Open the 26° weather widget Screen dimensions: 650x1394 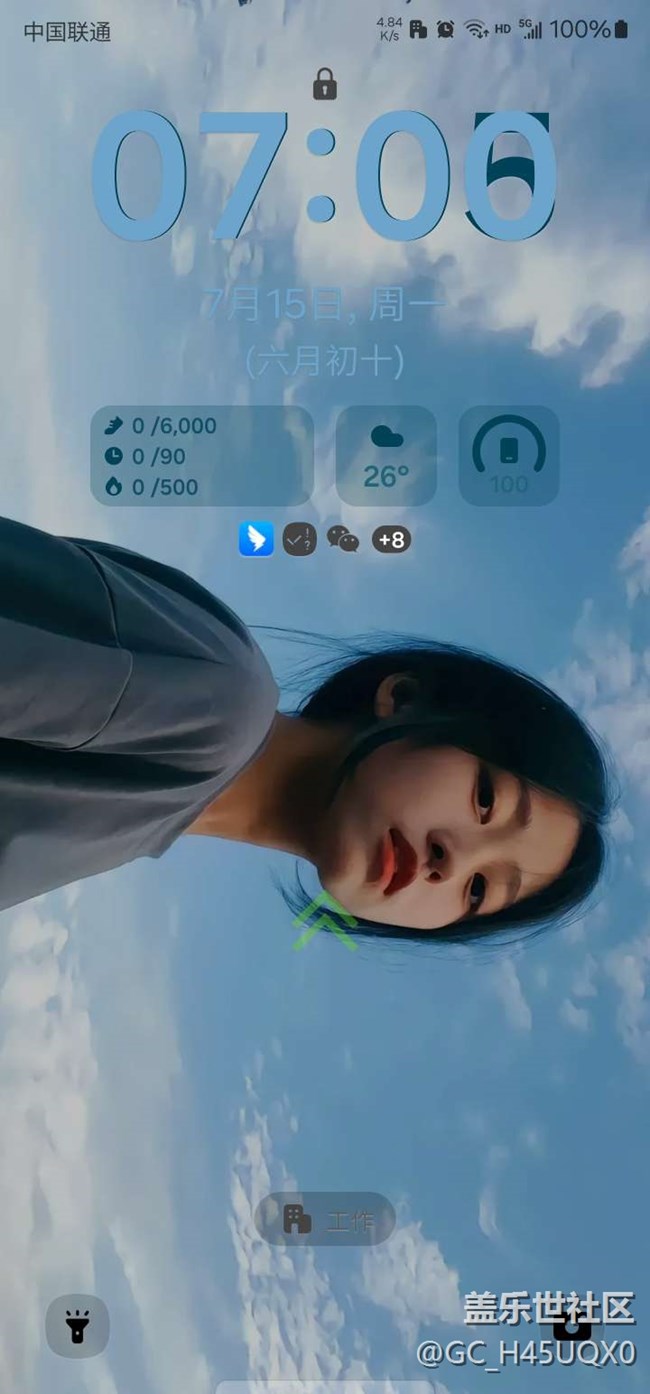[386, 456]
